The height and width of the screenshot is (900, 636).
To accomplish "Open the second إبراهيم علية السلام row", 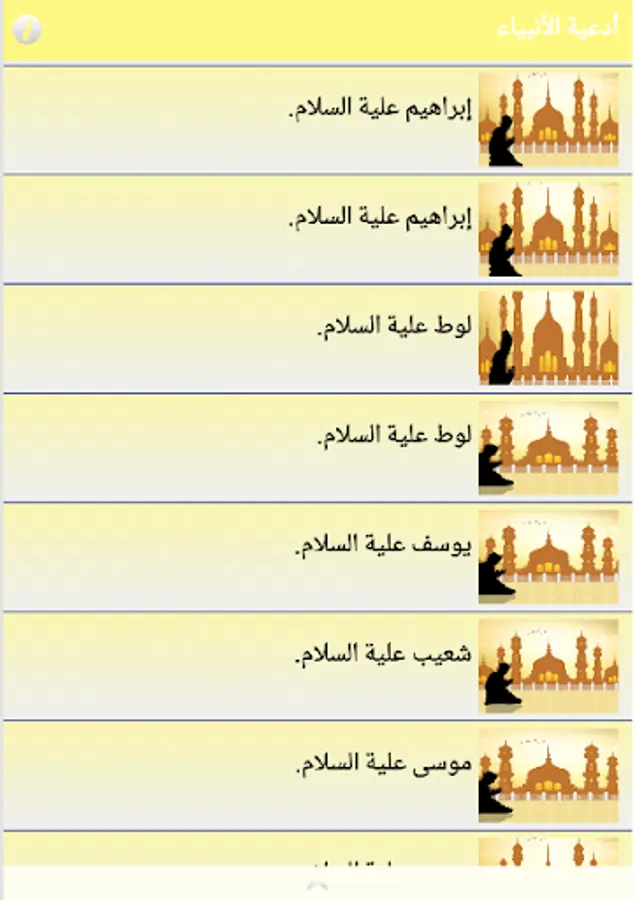I will (x=318, y=229).
